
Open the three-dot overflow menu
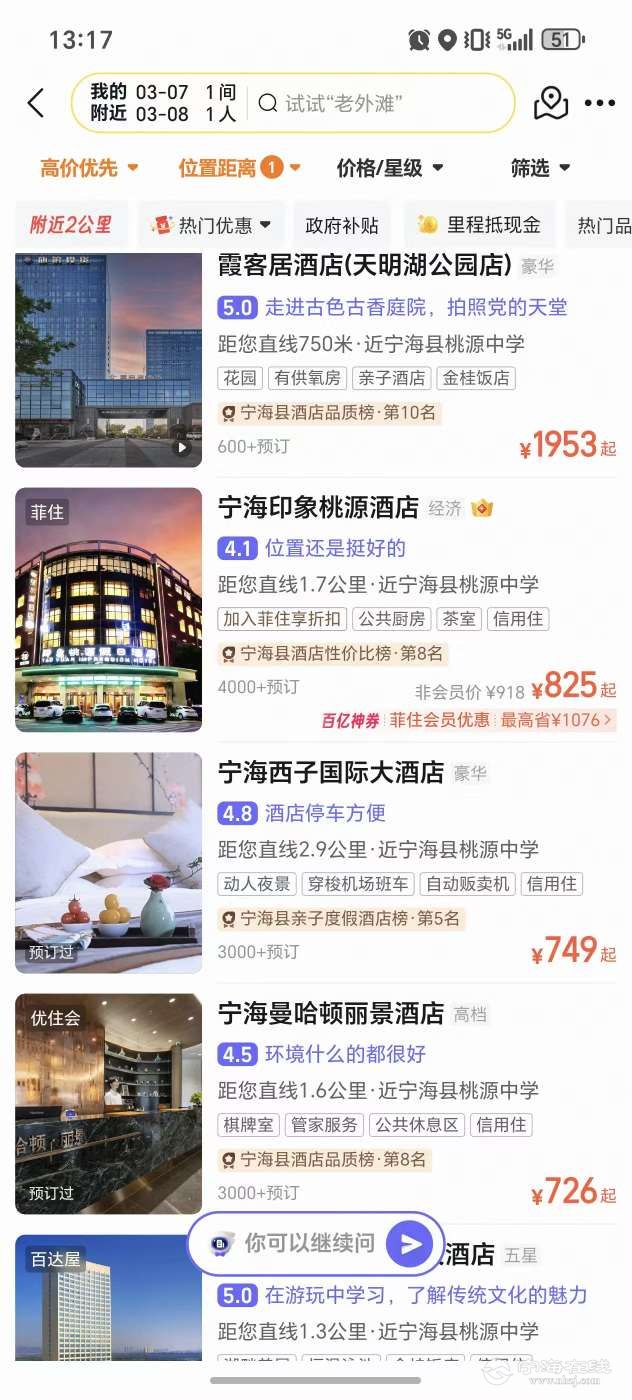pos(600,103)
